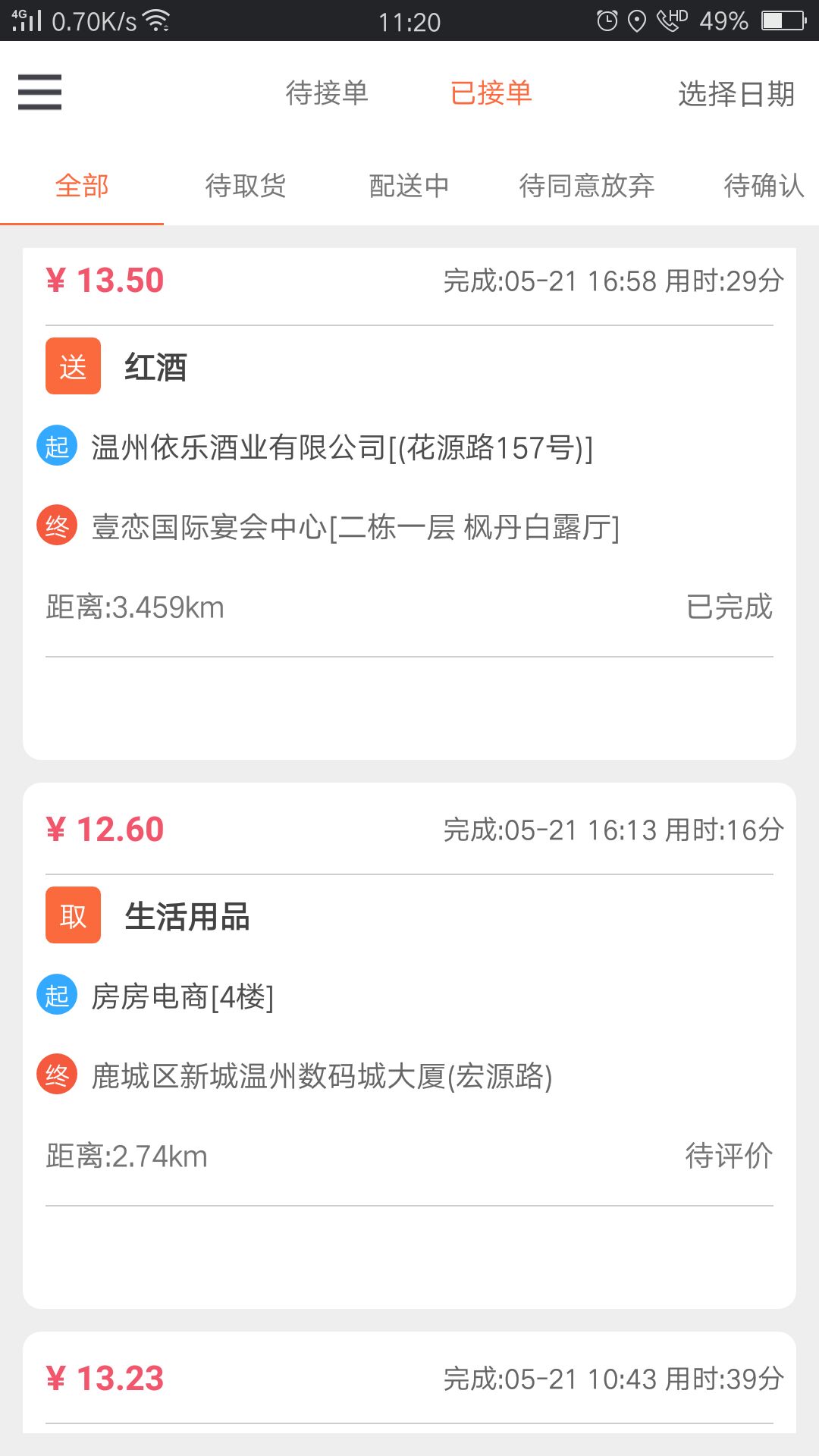Screen dimensions: 819x1456
Task: Tap the battery indicator showing 49%
Action: click(783, 20)
